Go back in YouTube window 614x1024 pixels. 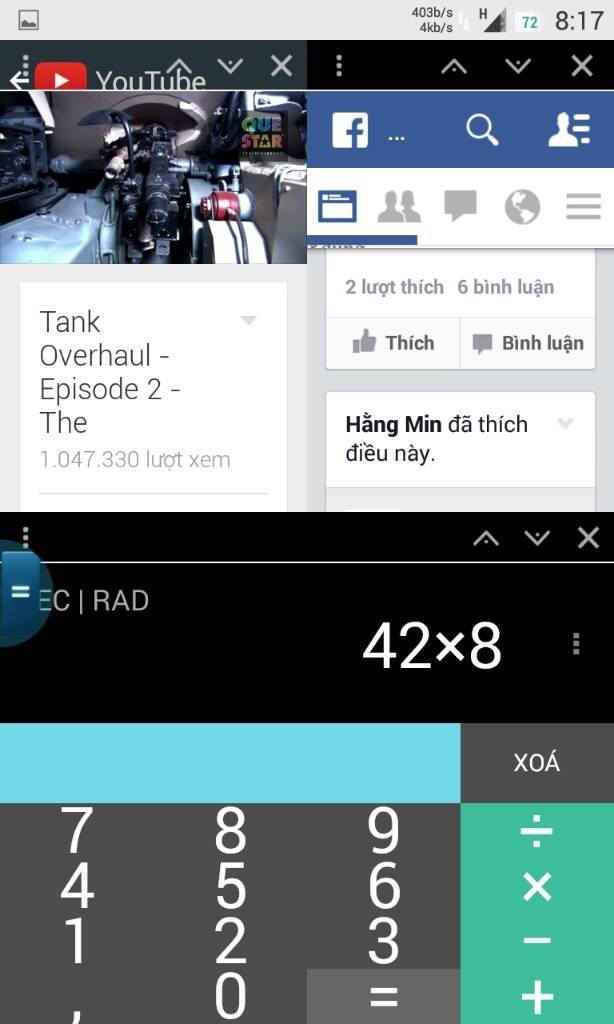pyautogui.click(x=18, y=80)
